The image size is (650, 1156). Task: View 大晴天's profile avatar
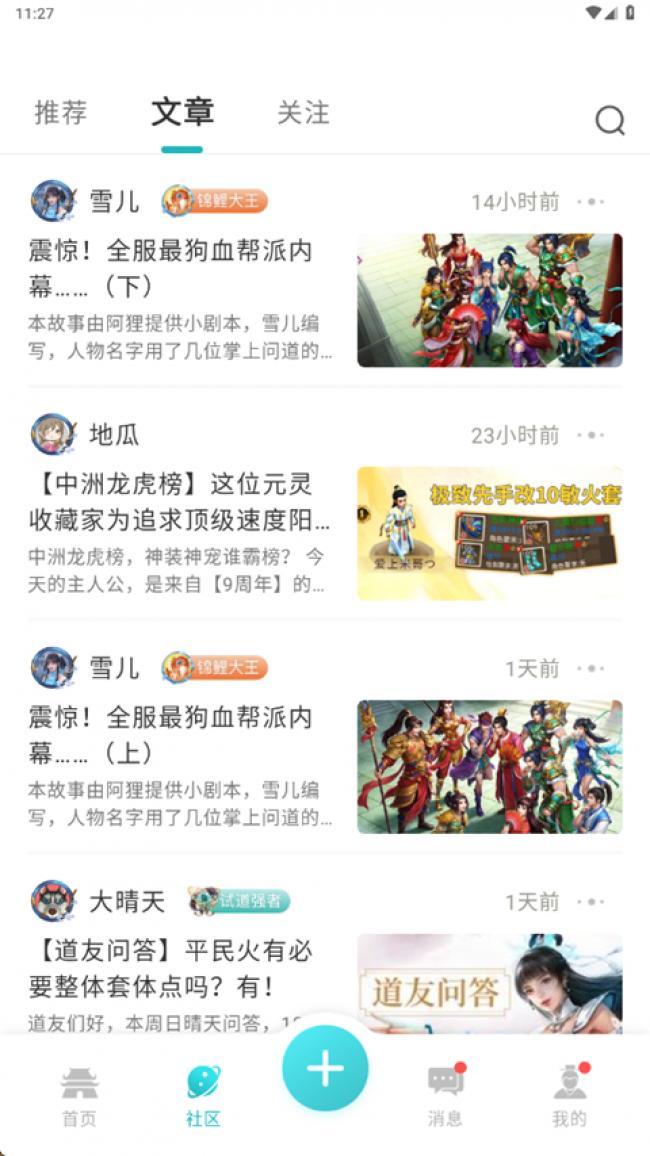click(53, 901)
